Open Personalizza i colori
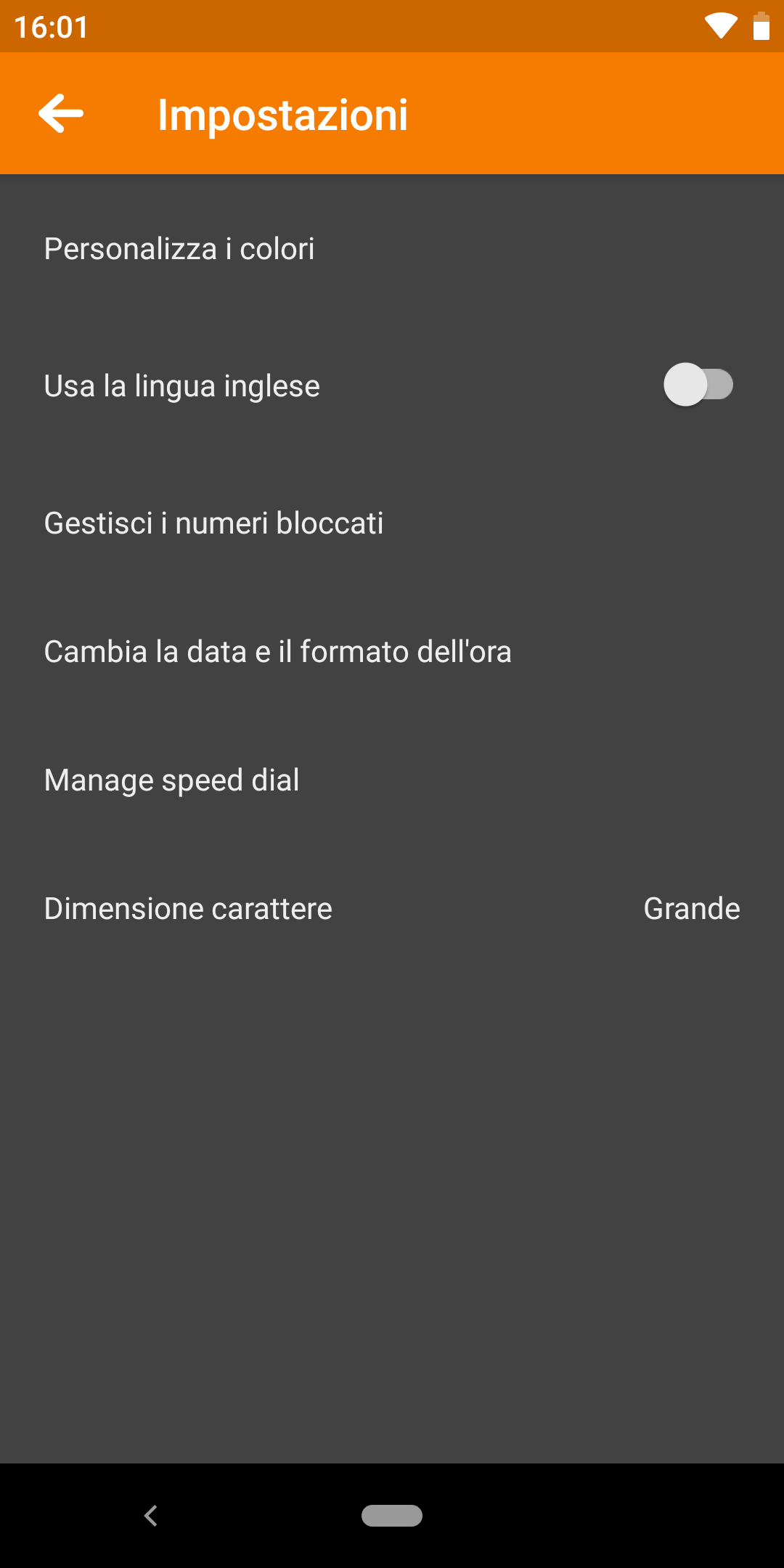The width and height of the screenshot is (784, 1568). 392,249
